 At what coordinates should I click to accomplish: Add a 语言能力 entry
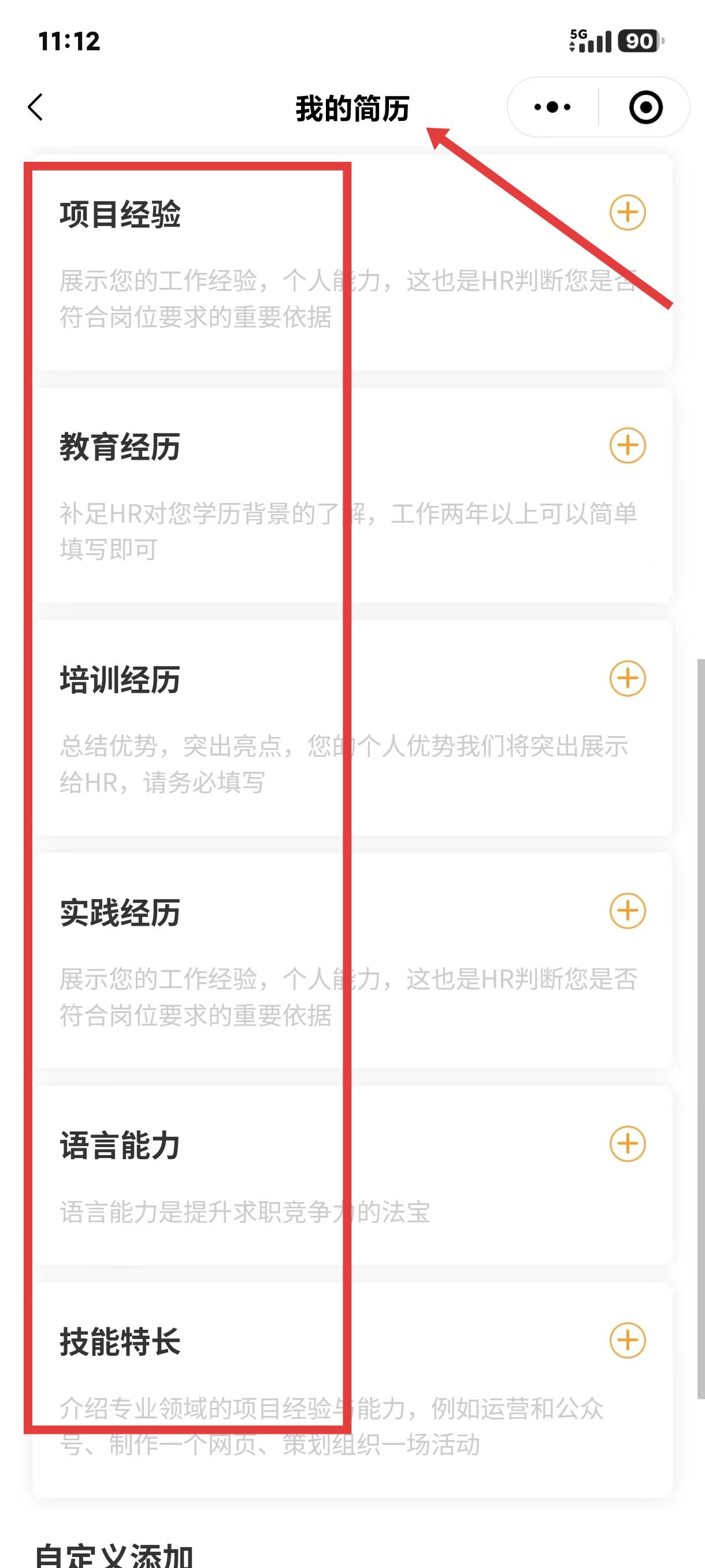(627, 1143)
